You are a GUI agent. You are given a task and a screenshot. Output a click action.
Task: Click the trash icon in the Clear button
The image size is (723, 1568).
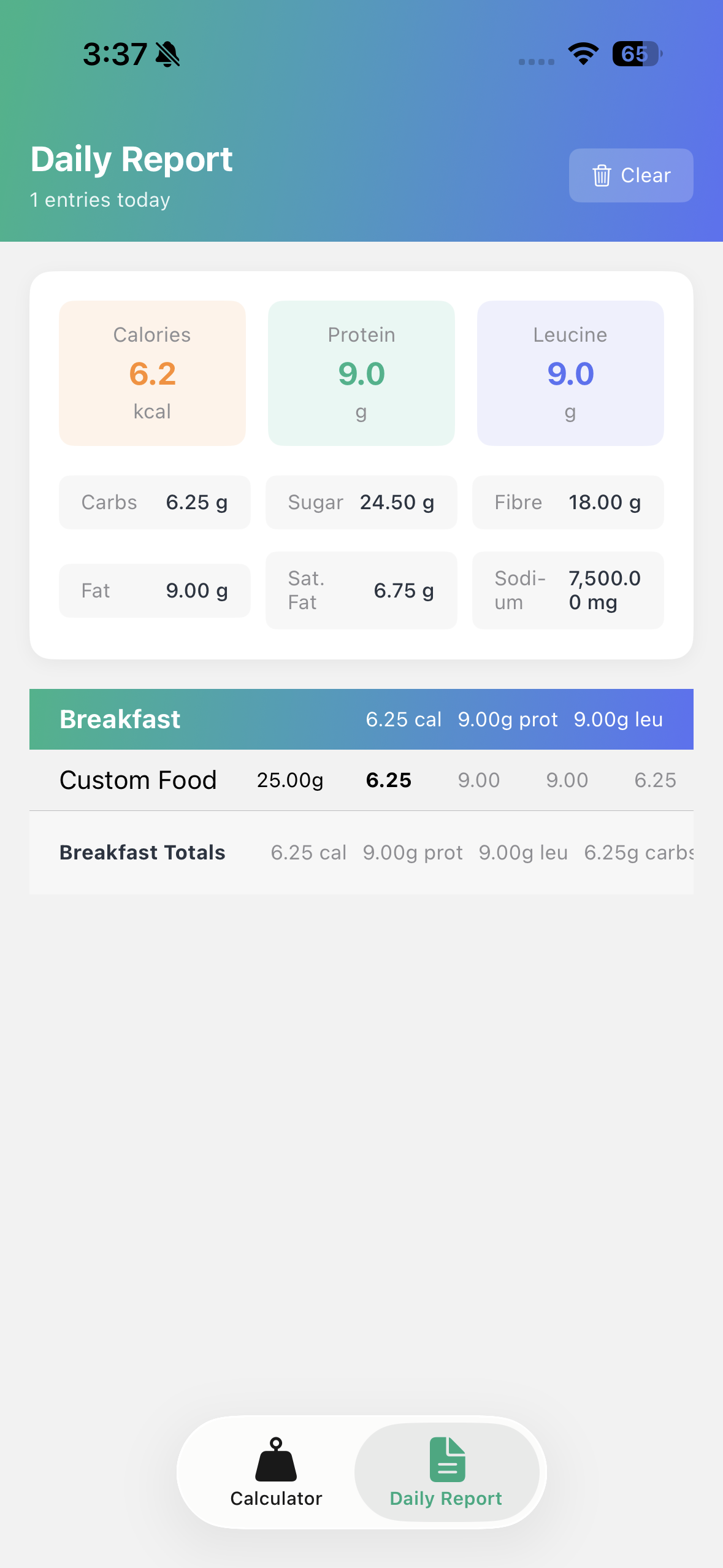[602, 175]
